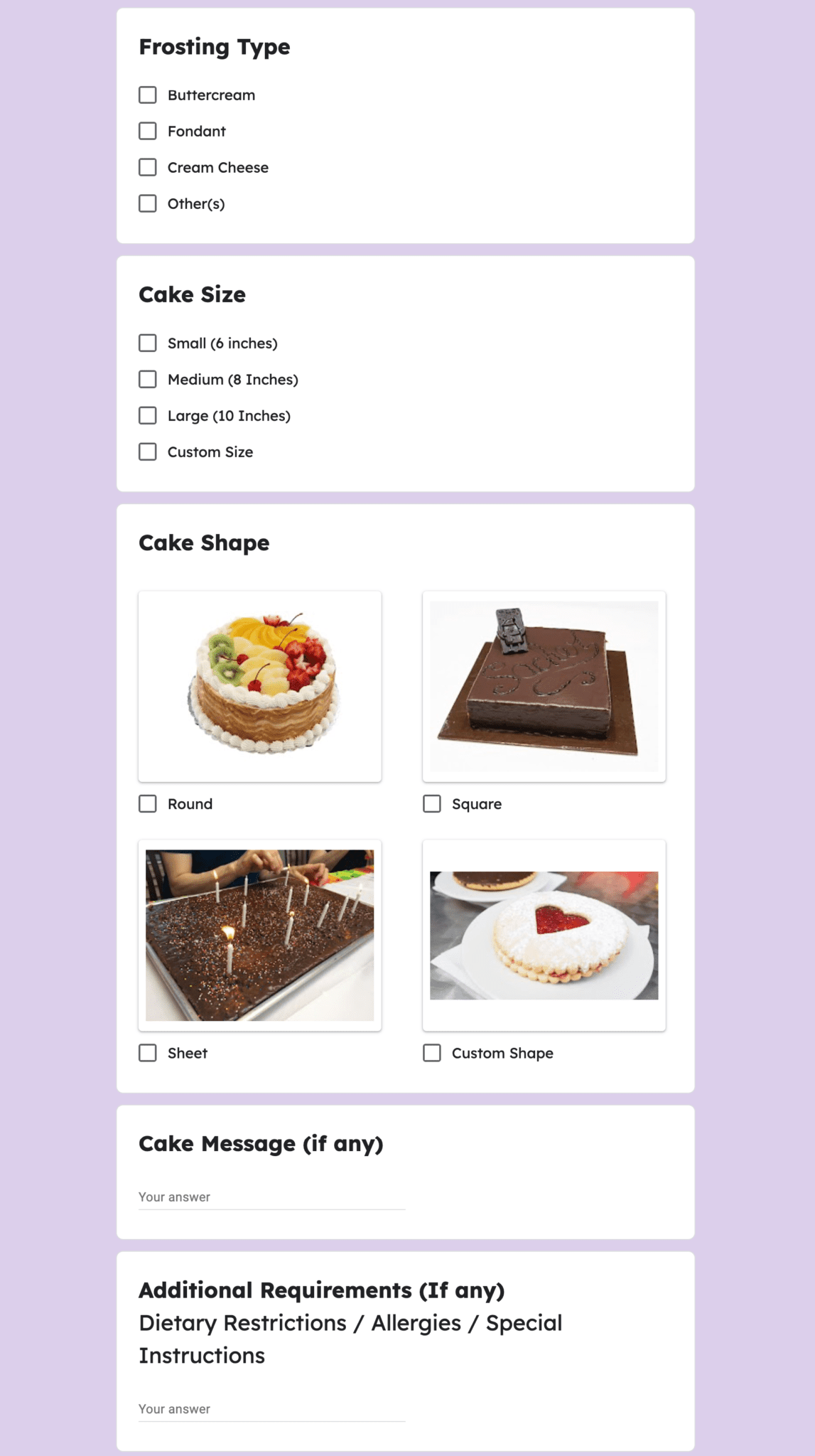
Task: Choose the Sheet cake shape option
Action: point(148,1053)
